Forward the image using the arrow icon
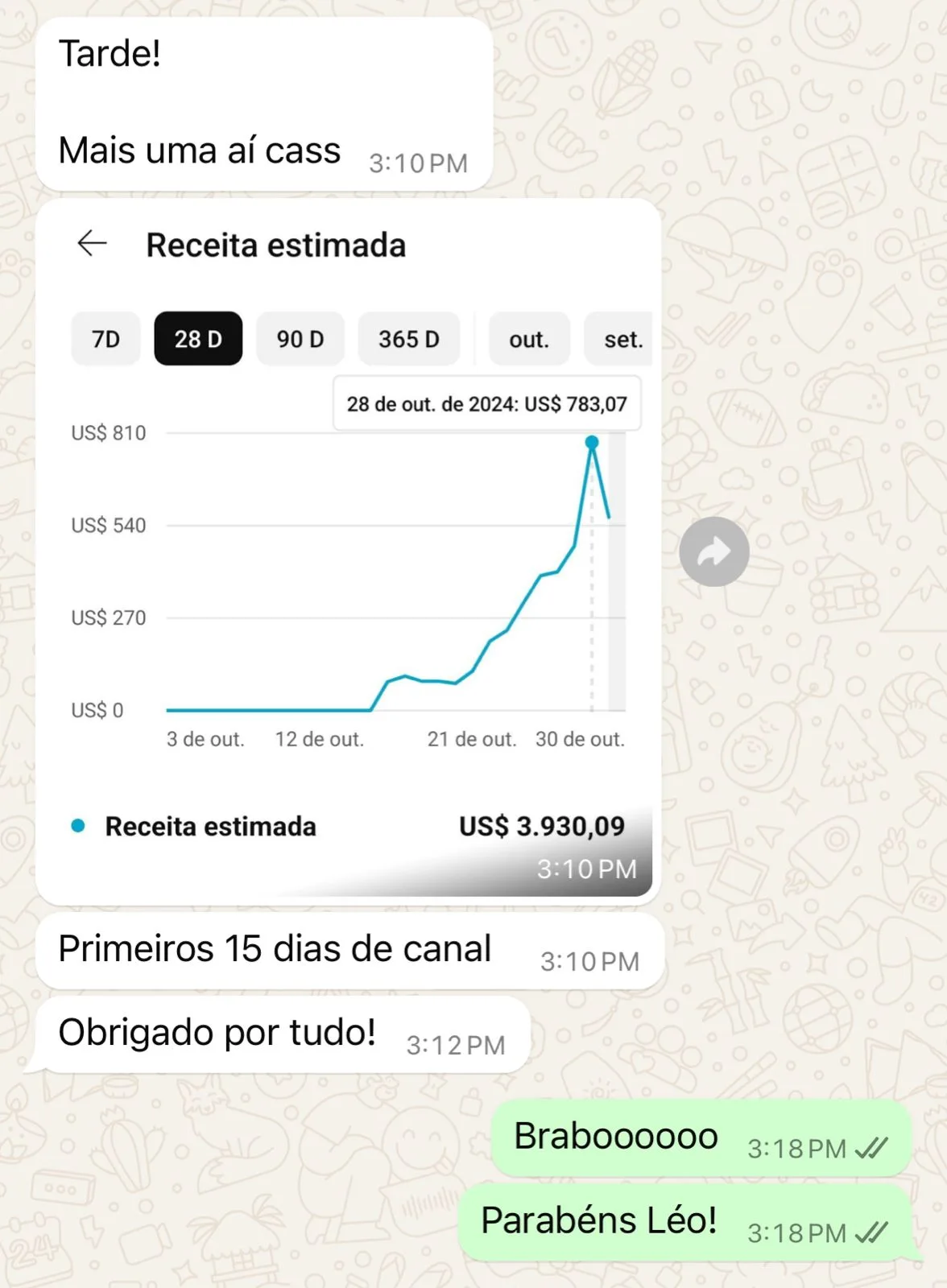The height and width of the screenshot is (1288, 947). [713, 551]
